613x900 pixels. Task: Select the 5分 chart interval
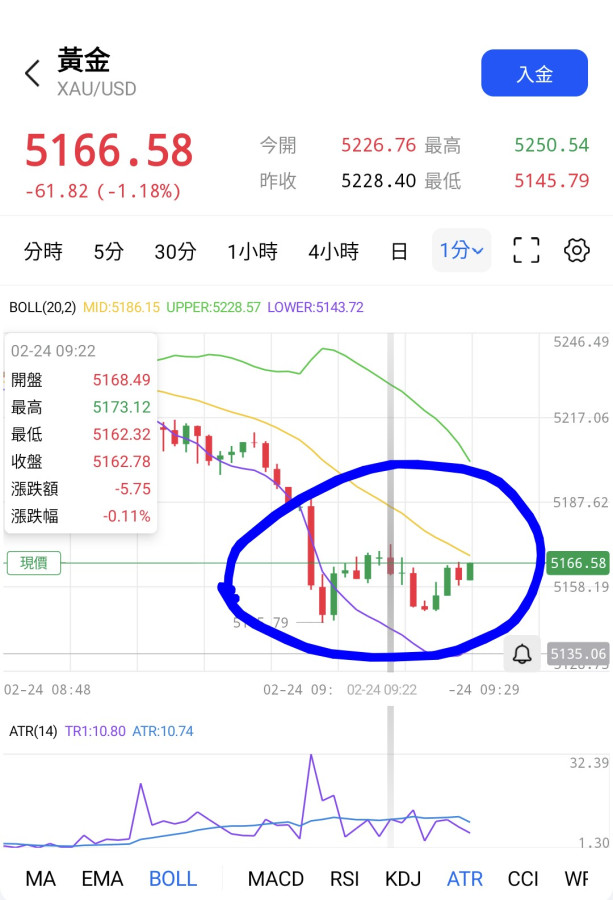(x=108, y=251)
